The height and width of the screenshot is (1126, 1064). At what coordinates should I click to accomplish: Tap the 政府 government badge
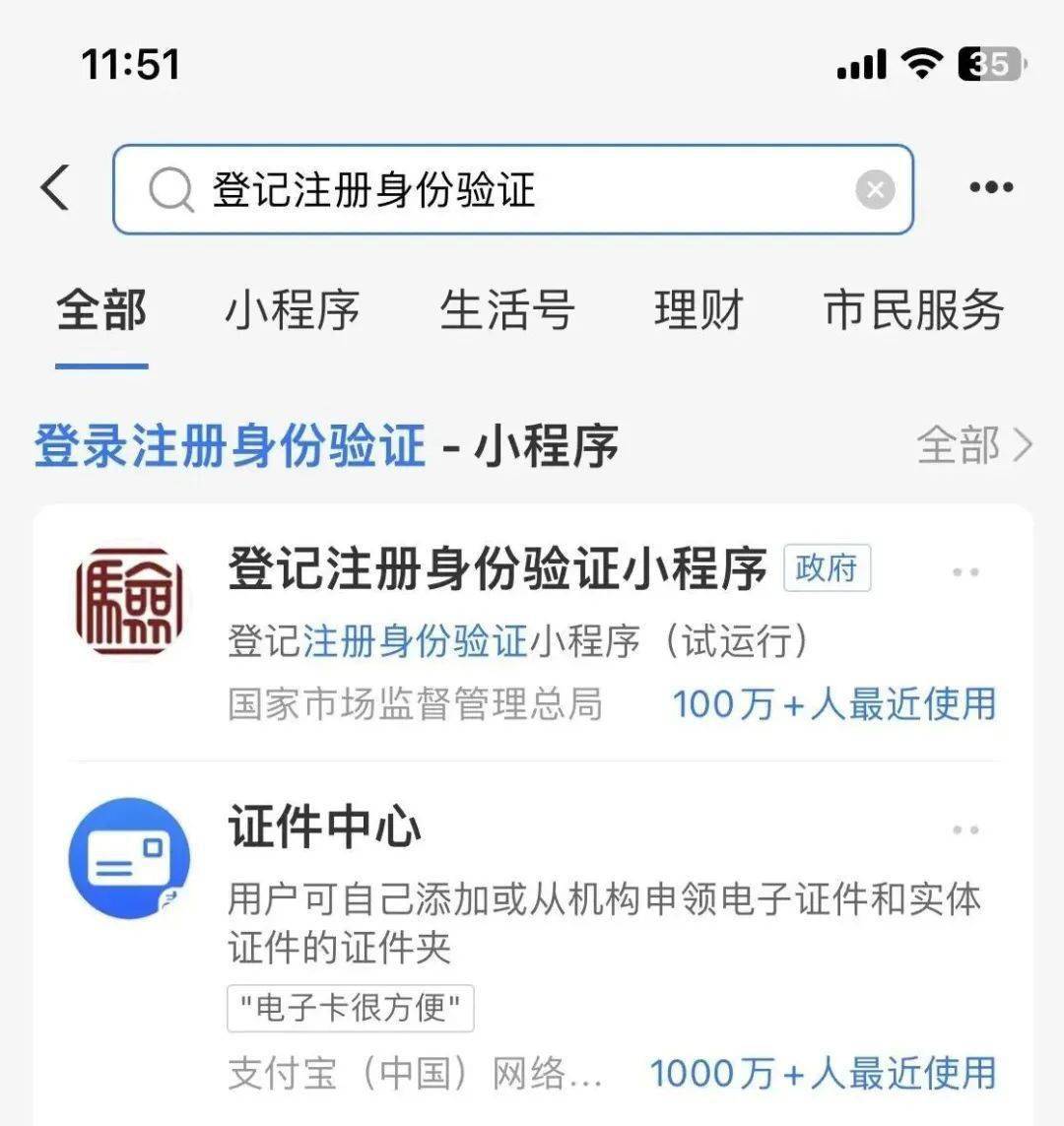pyautogui.click(x=828, y=569)
